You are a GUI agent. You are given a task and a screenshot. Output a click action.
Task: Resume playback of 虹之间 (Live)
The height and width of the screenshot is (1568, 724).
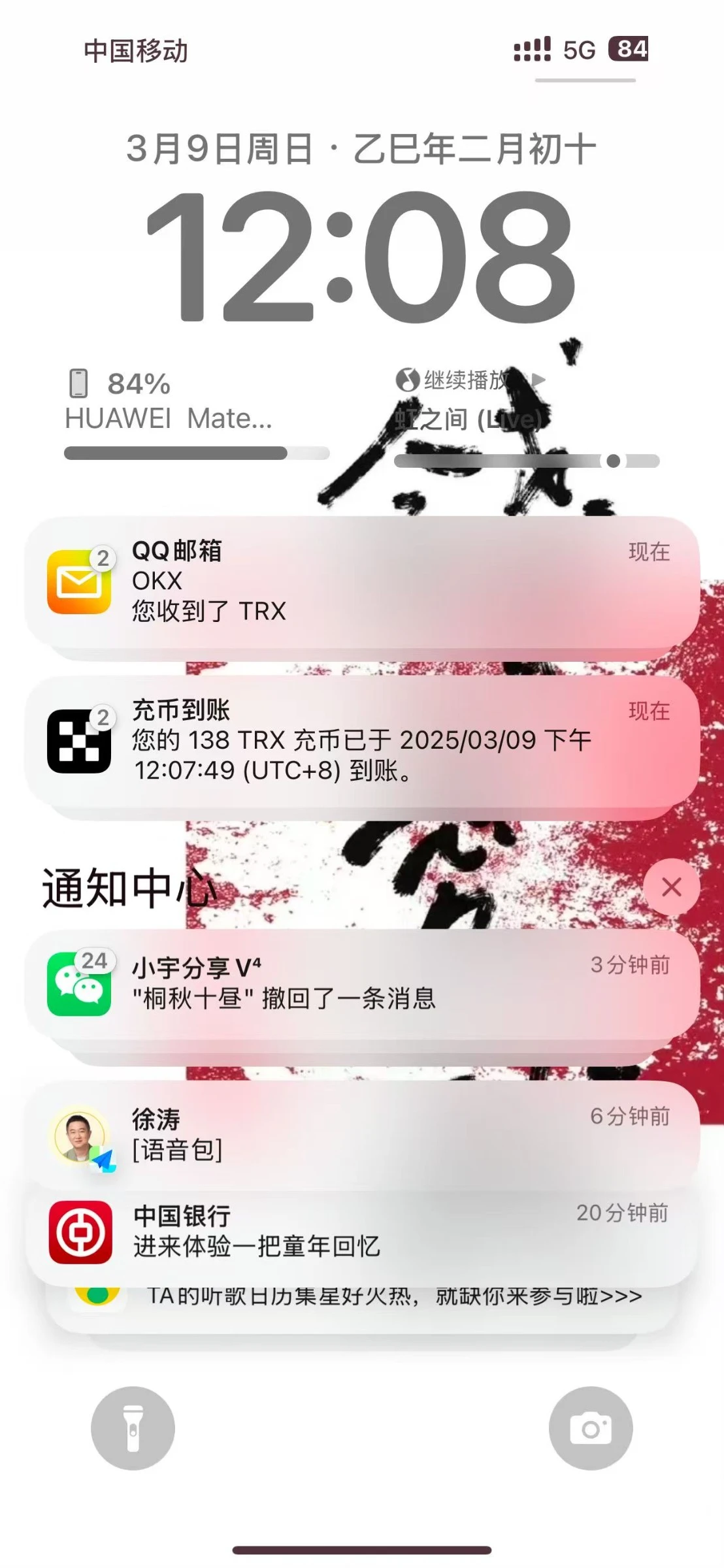tap(537, 382)
